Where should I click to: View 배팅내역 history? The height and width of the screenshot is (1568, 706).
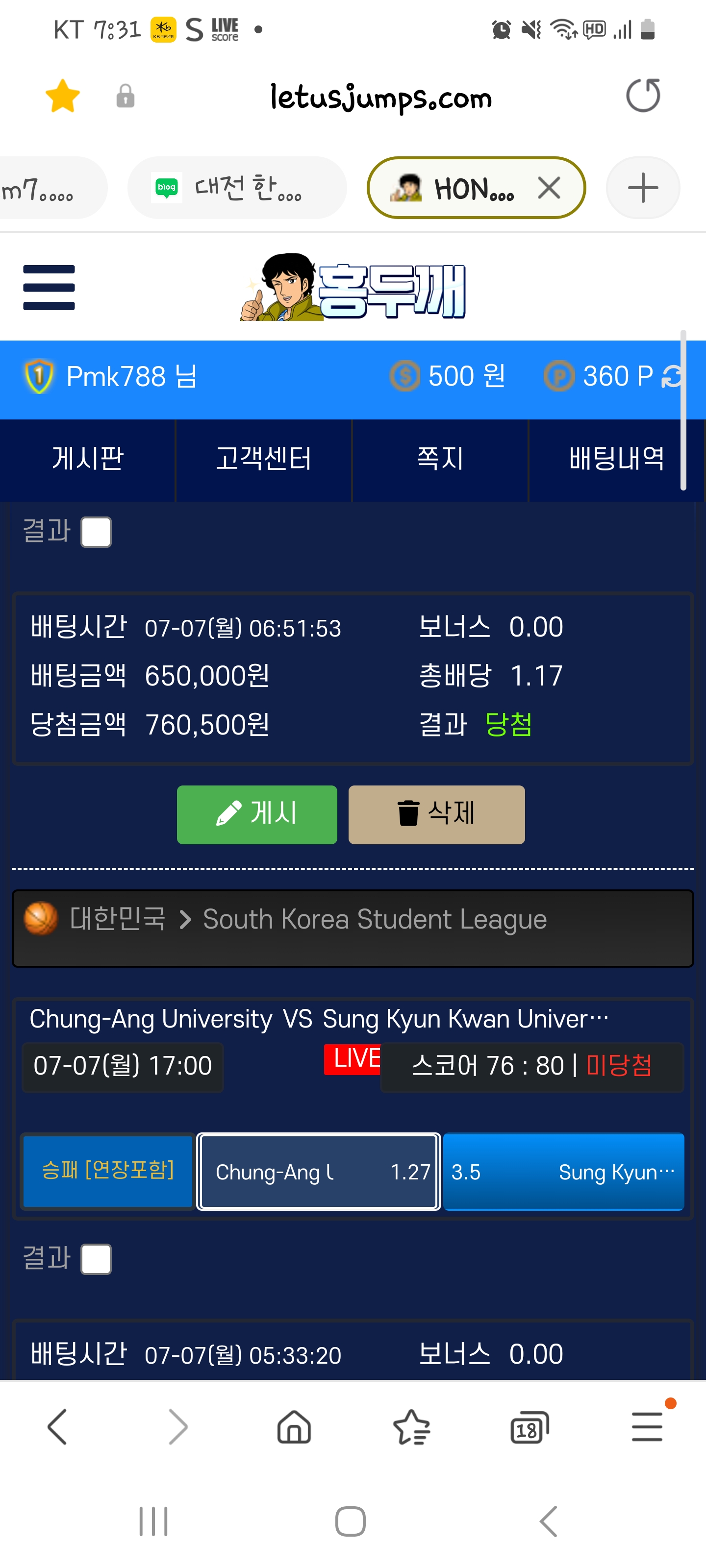(x=616, y=459)
